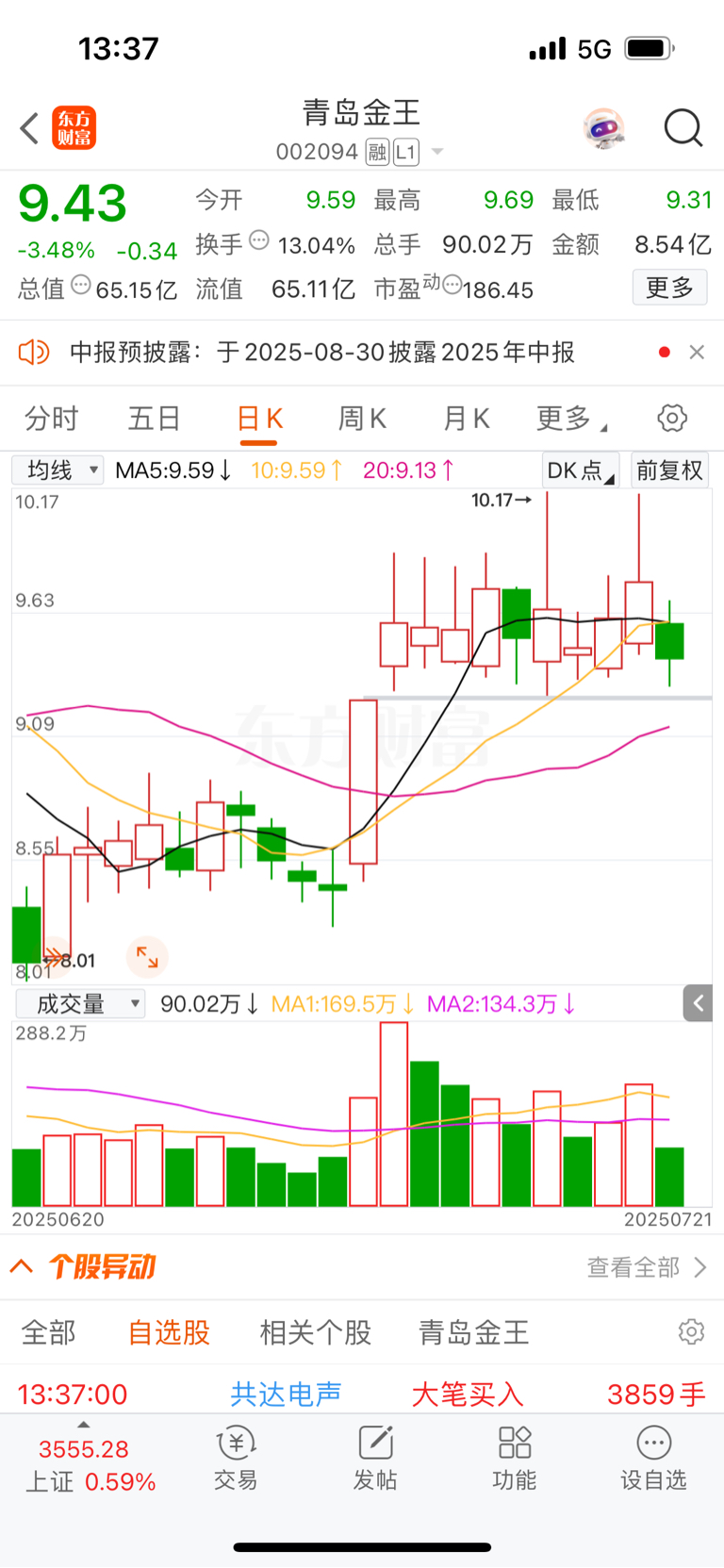Change the 前复权 adjustment mode

(x=670, y=470)
